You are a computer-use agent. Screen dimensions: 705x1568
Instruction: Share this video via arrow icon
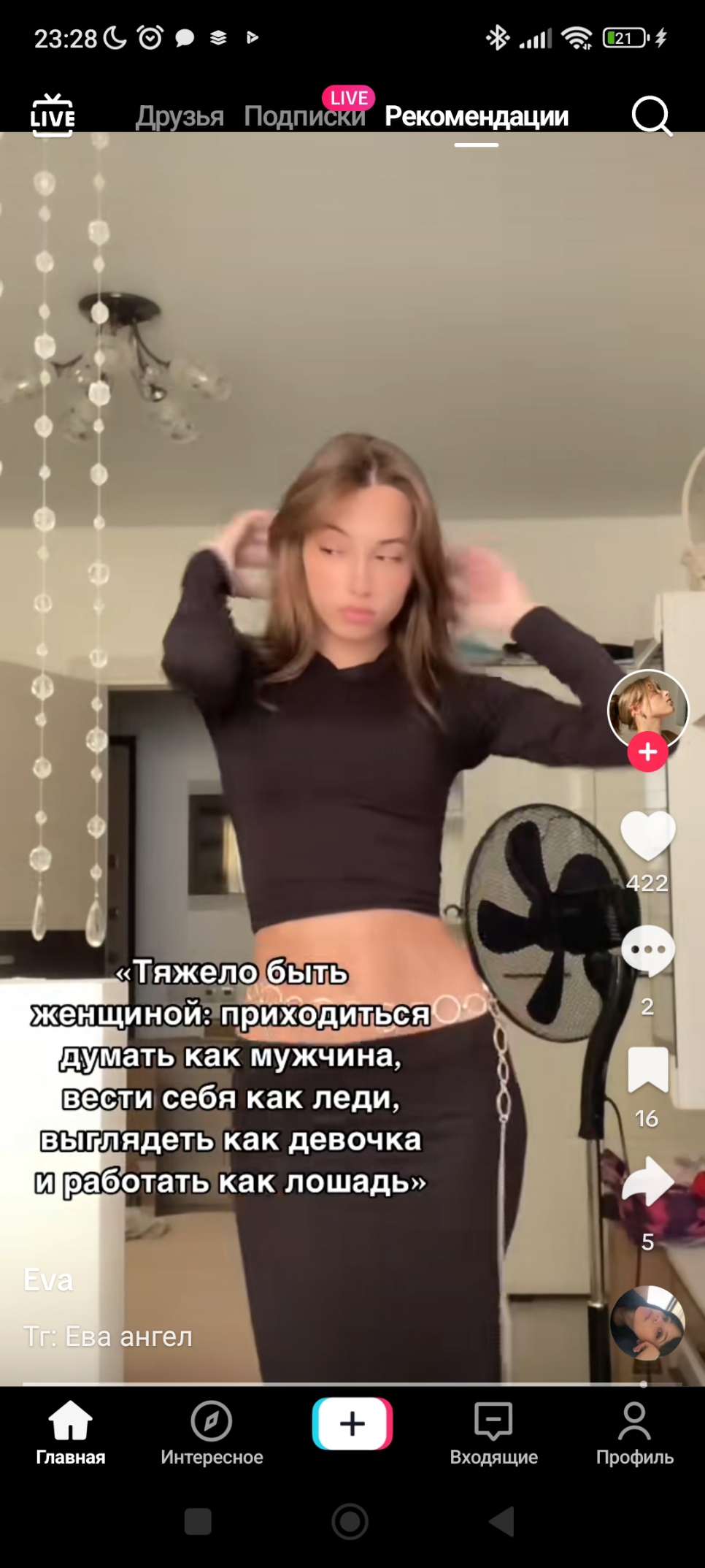click(647, 1181)
